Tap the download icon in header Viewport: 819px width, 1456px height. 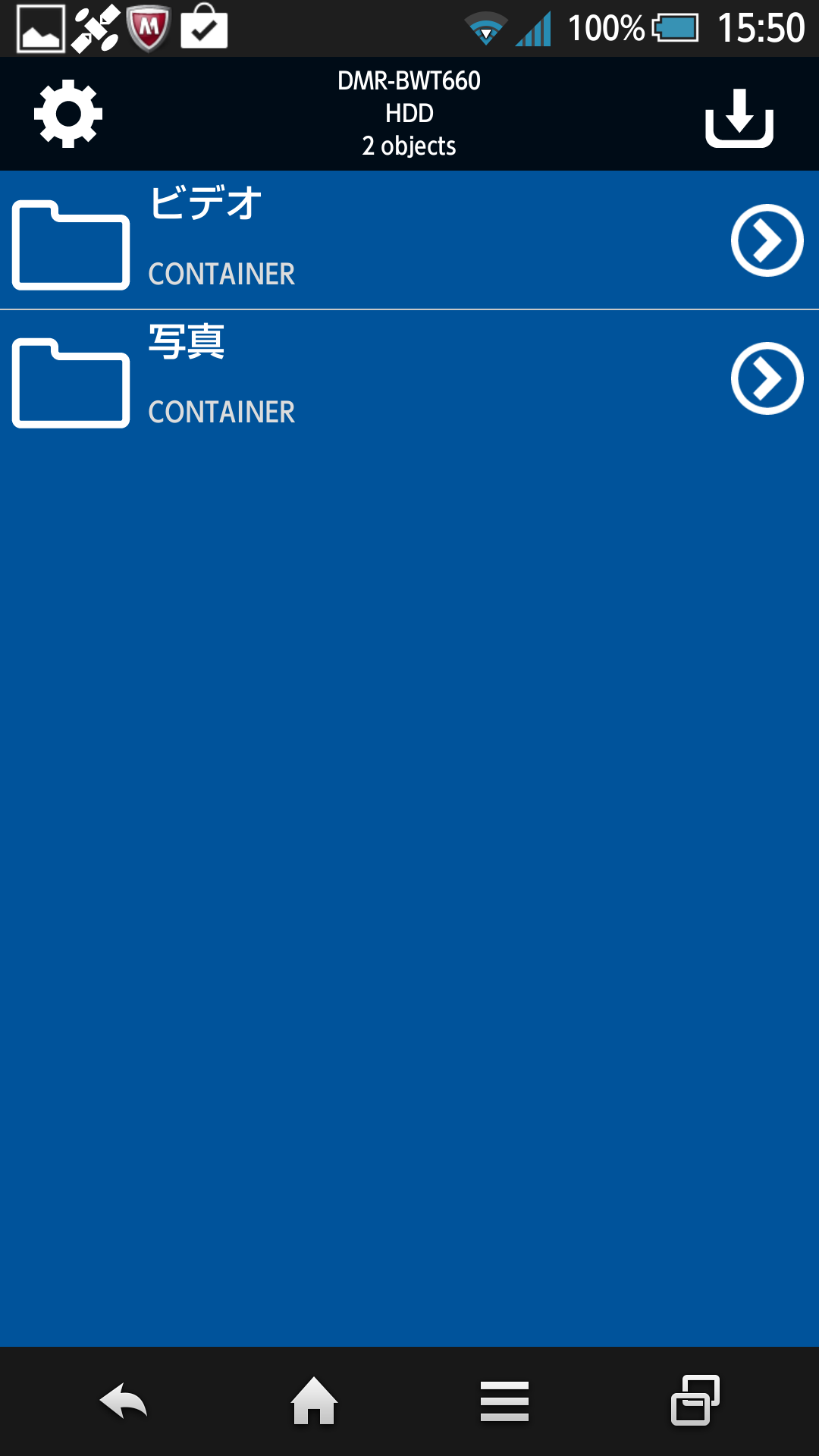[739, 117]
